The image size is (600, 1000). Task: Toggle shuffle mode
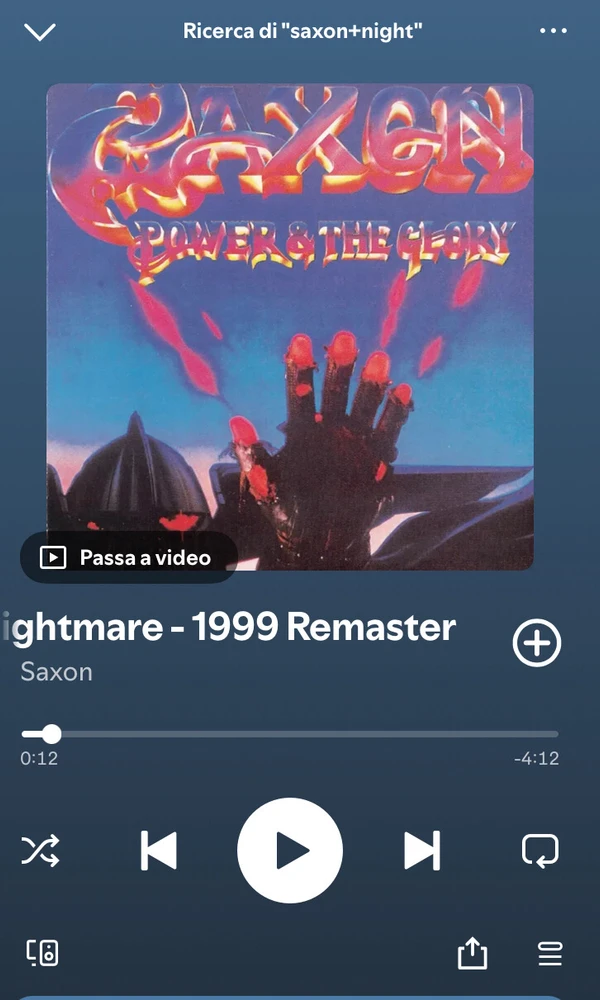tap(41, 851)
